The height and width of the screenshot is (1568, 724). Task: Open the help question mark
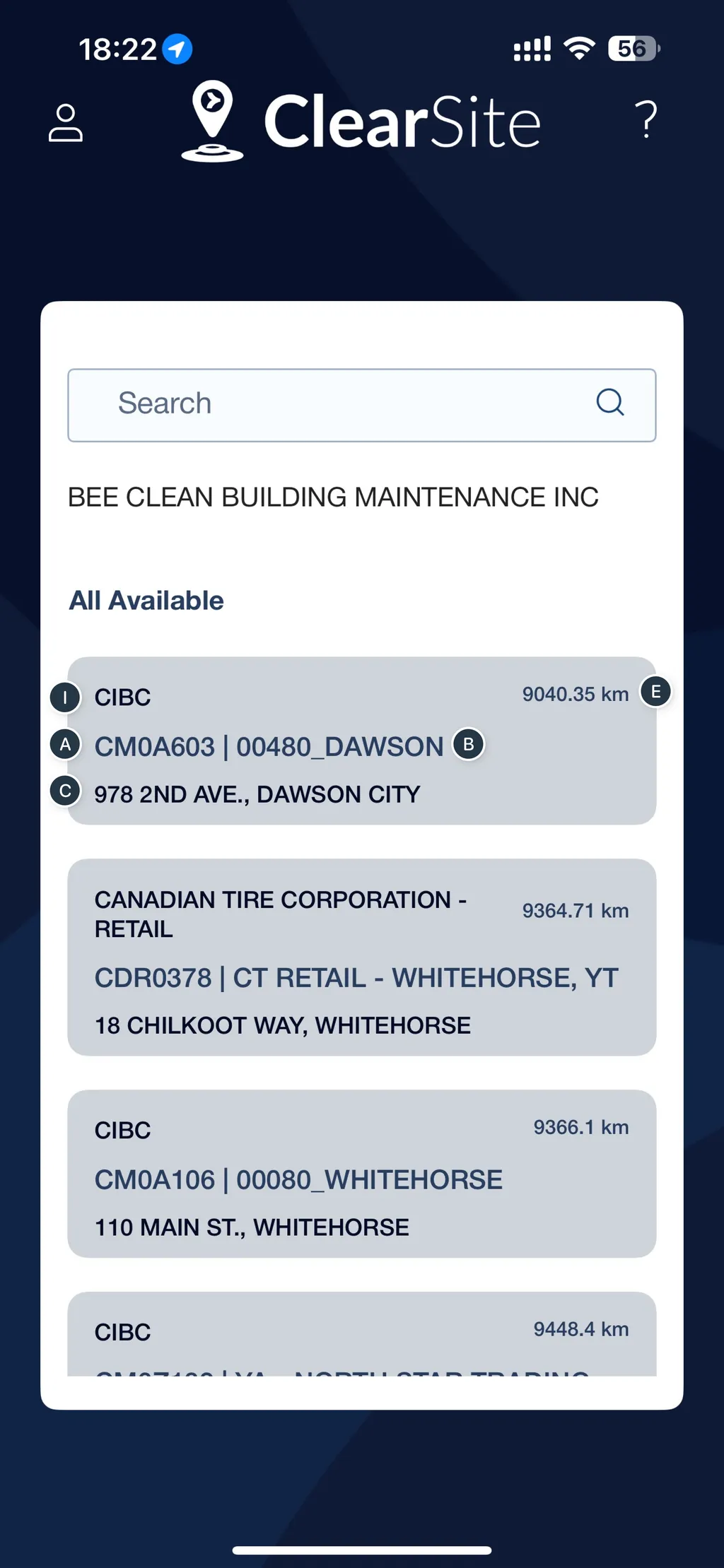tap(646, 119)
